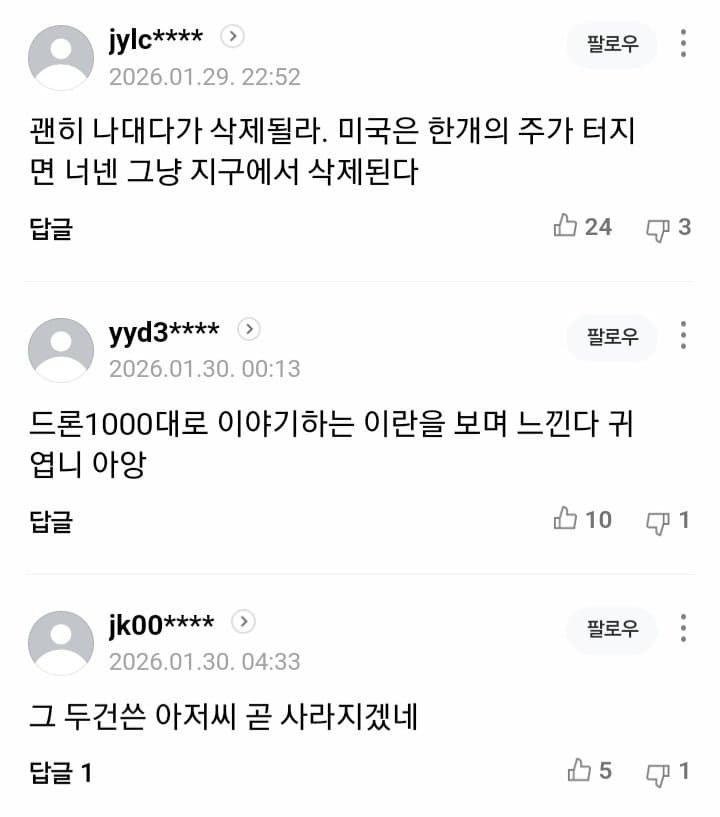
Task: Open yyd3**** profile arrow
Action: (x=250, y=329)
